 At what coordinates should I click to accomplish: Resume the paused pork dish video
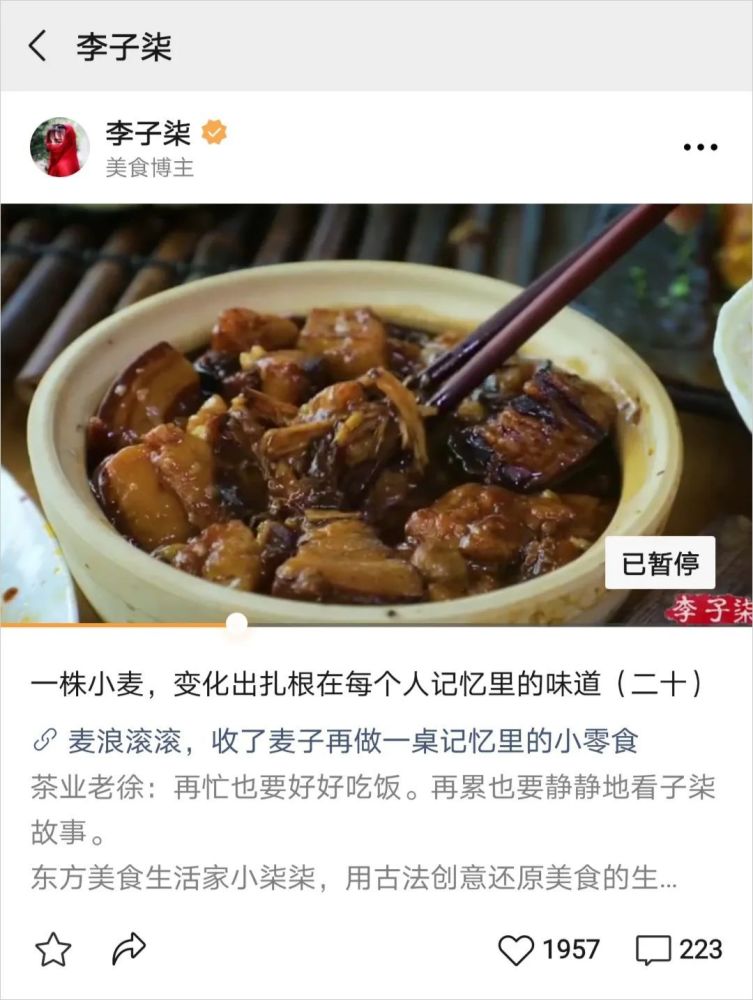[376, 415]
